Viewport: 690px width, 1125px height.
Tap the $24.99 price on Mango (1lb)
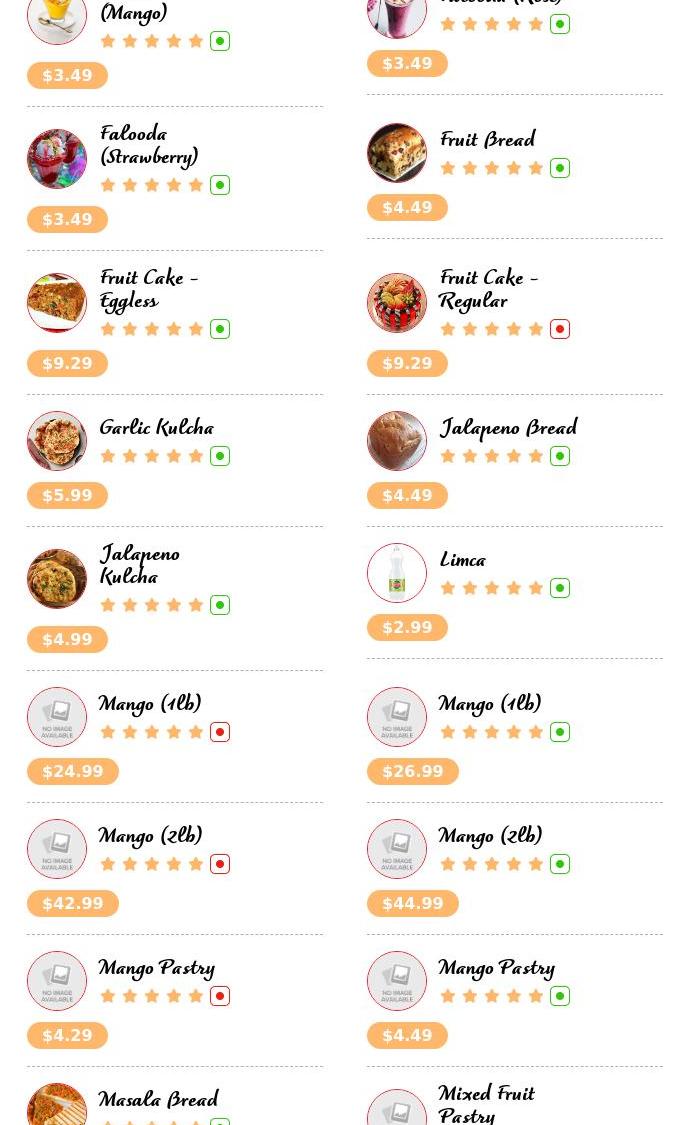click(x=72, y=771)
